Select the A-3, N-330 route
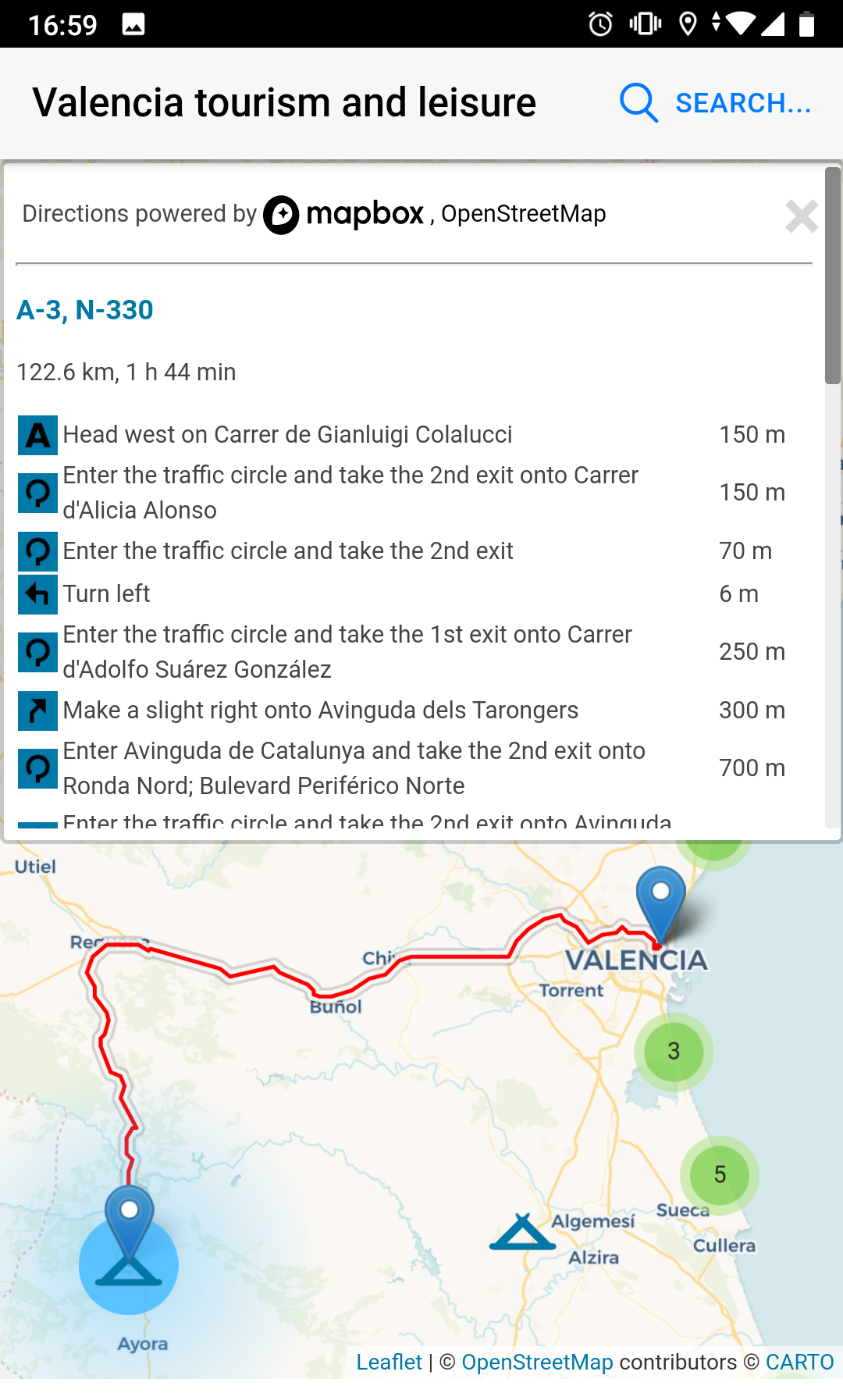Image resolution: width=843 pixels, height=1400 pixels. (85, 310)
